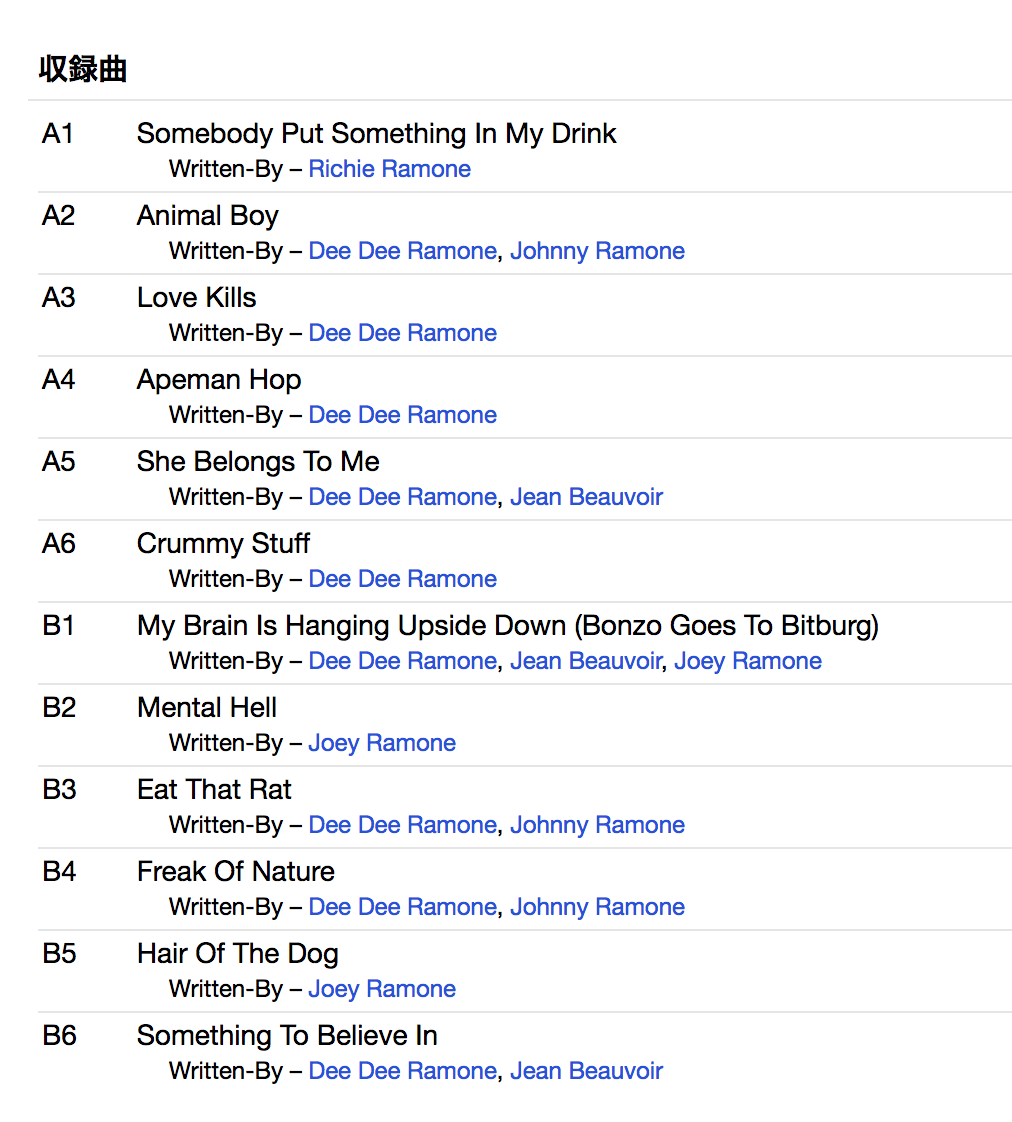1012x1122 pixels.
Task: Open Johnny Ramone link under Eat That Rat
Action: click(x=597, y=825)
